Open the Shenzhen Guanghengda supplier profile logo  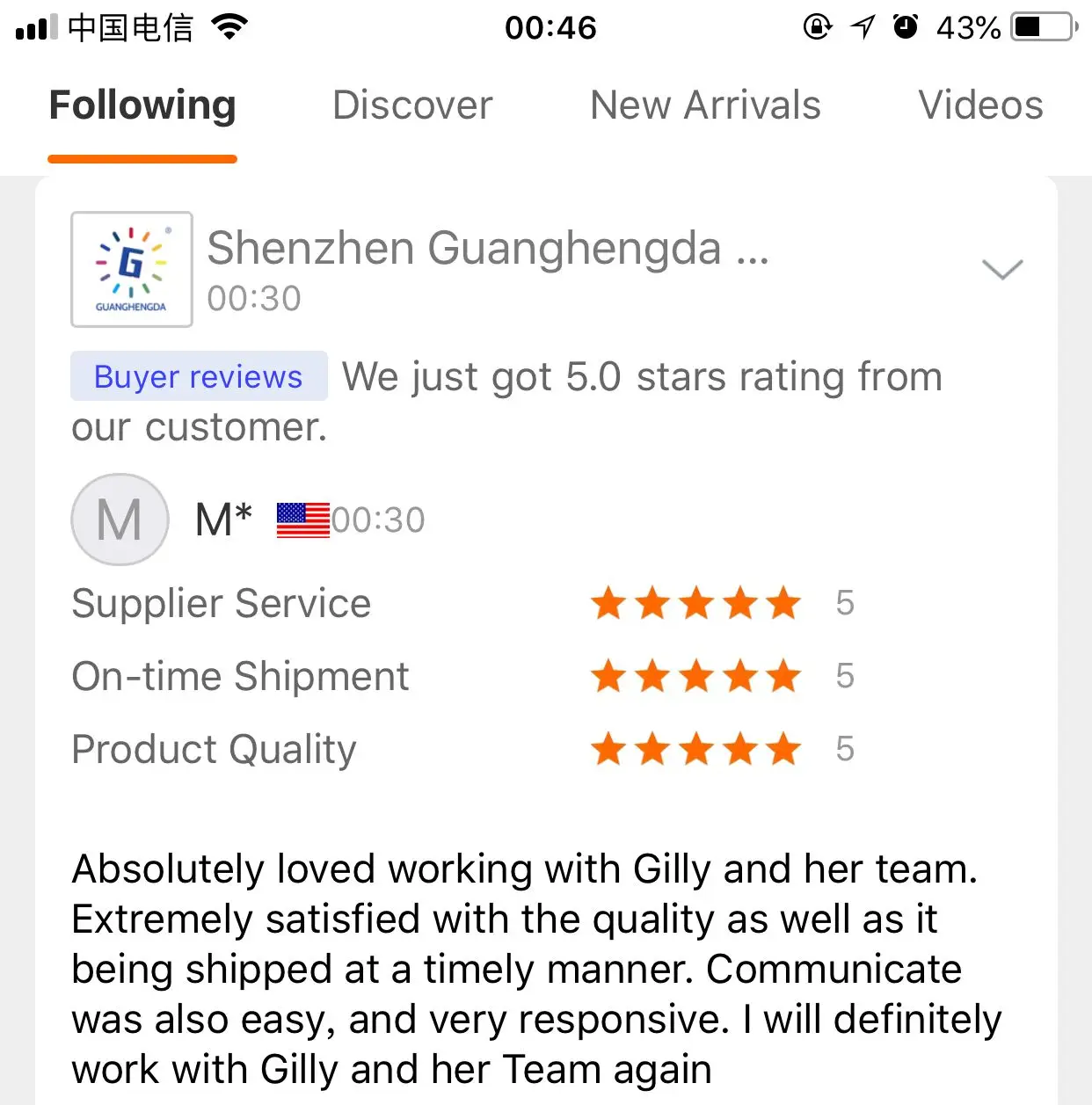pyautogui.click(x=132, y=269)
